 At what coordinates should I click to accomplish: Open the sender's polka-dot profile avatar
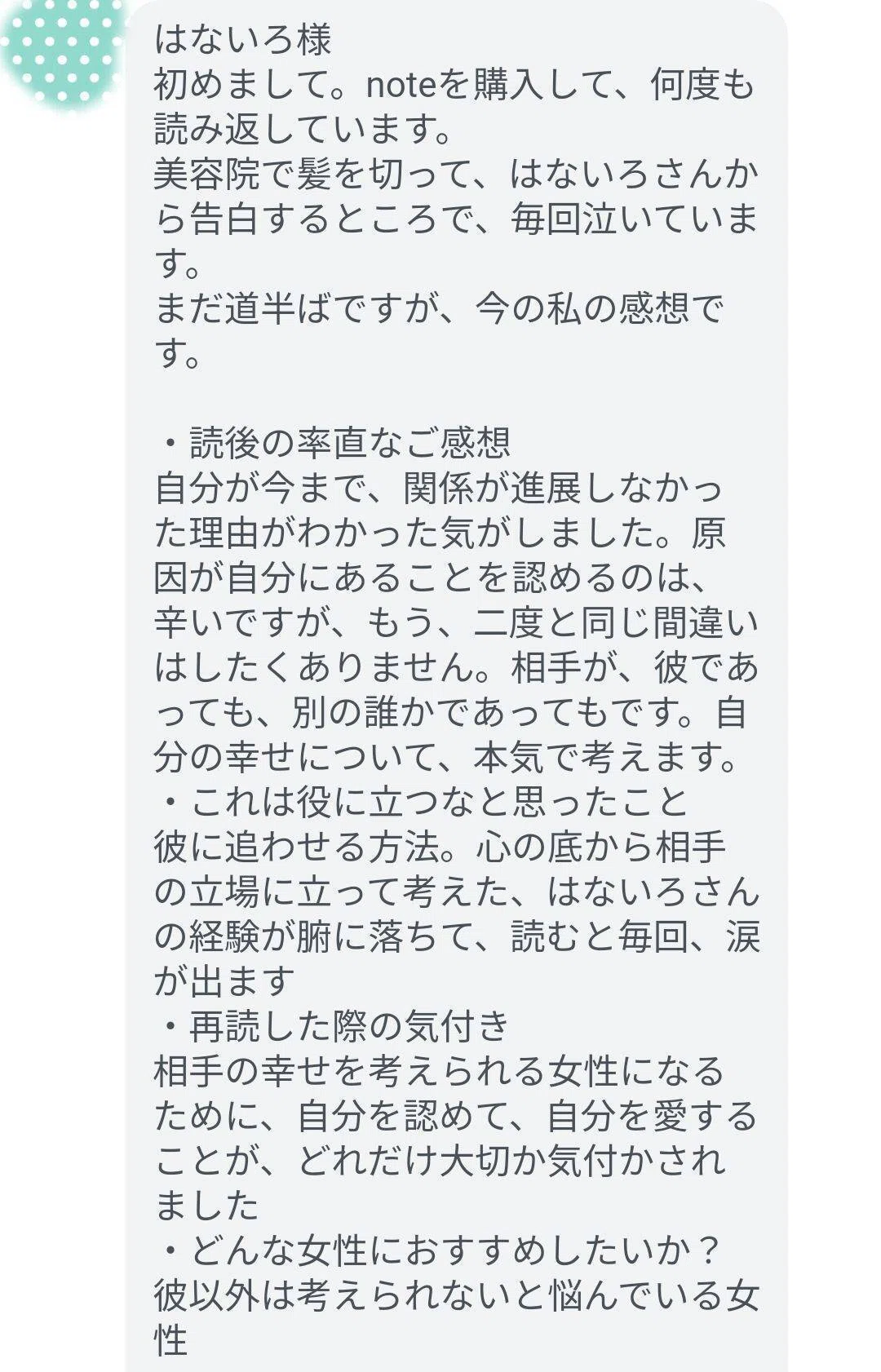[x=60, y=51]
